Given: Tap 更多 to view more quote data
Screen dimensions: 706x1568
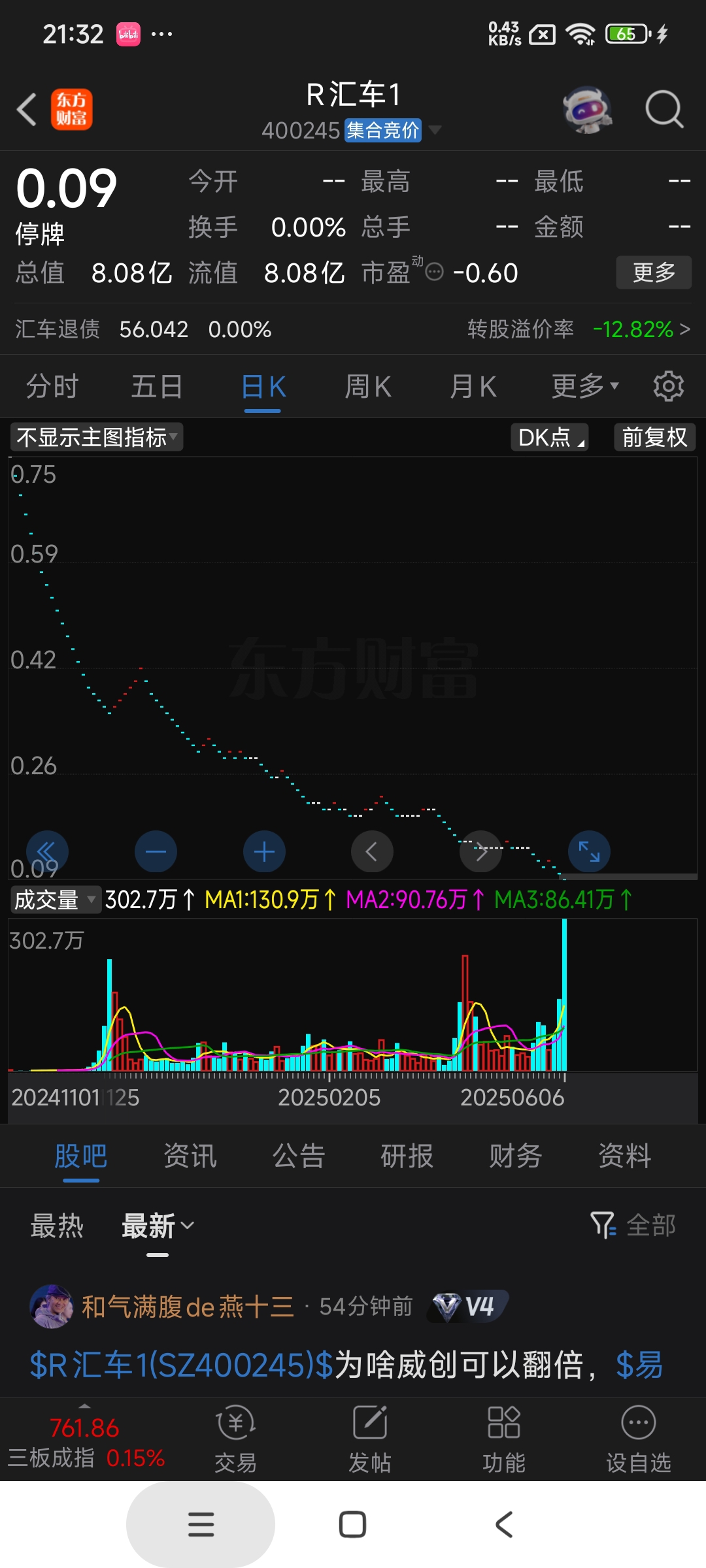Looking at the screenshot, I should click(x=653, y=272).
